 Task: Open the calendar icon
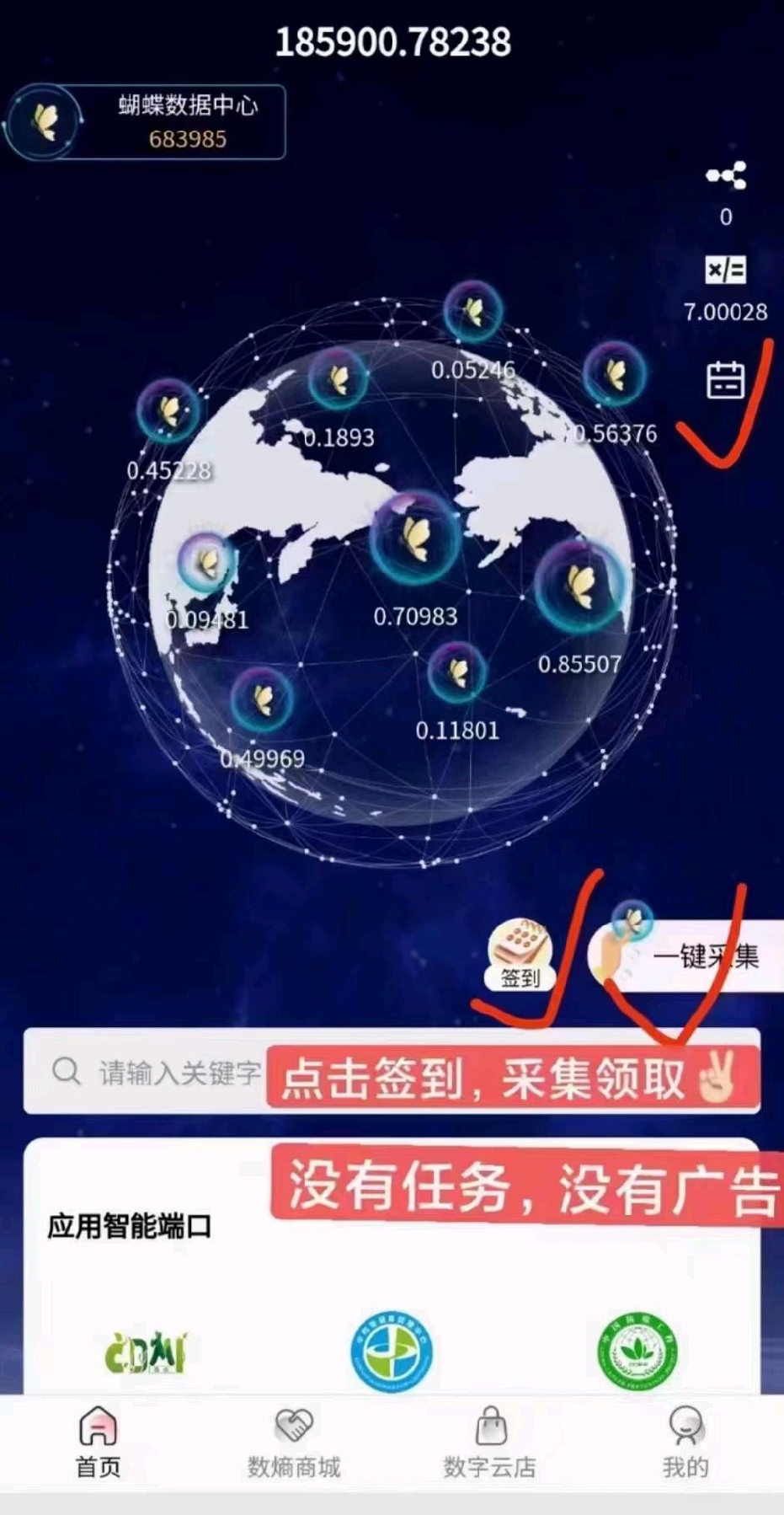point(725,379)
